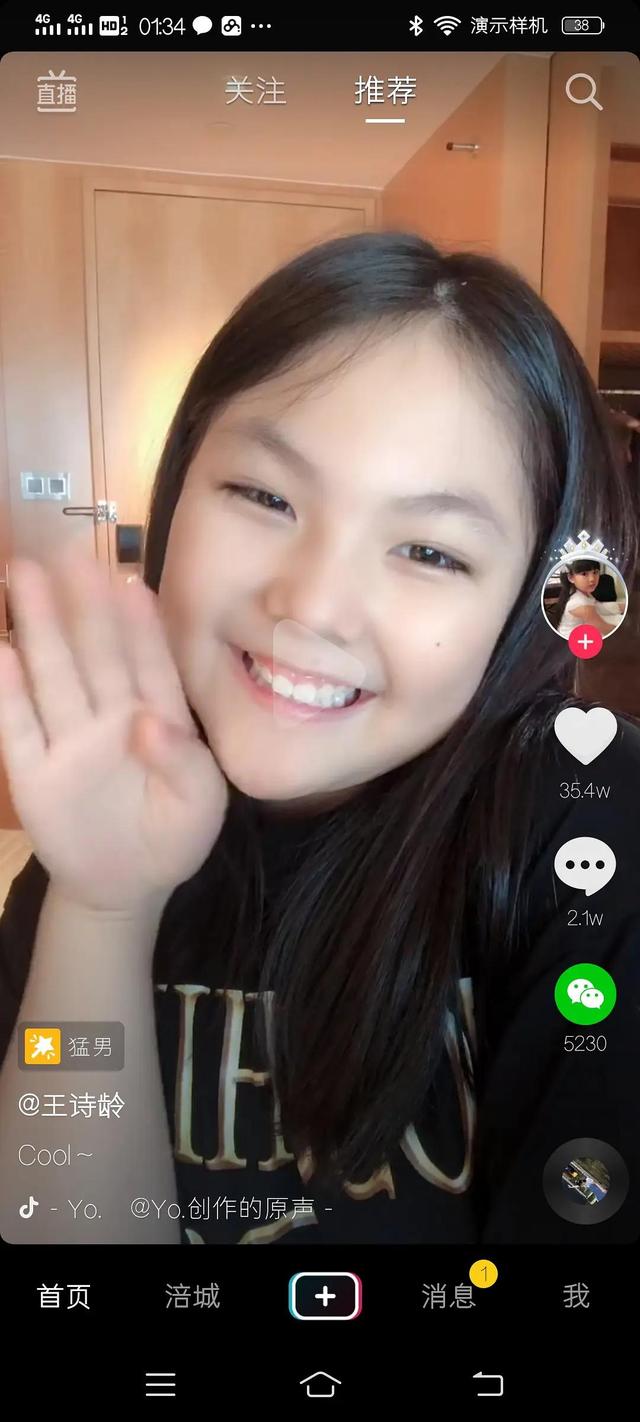Screen dimensions: 640x1422
Task: Switch to the 涪城 local tab
Action: click(x=192, y=1297)
